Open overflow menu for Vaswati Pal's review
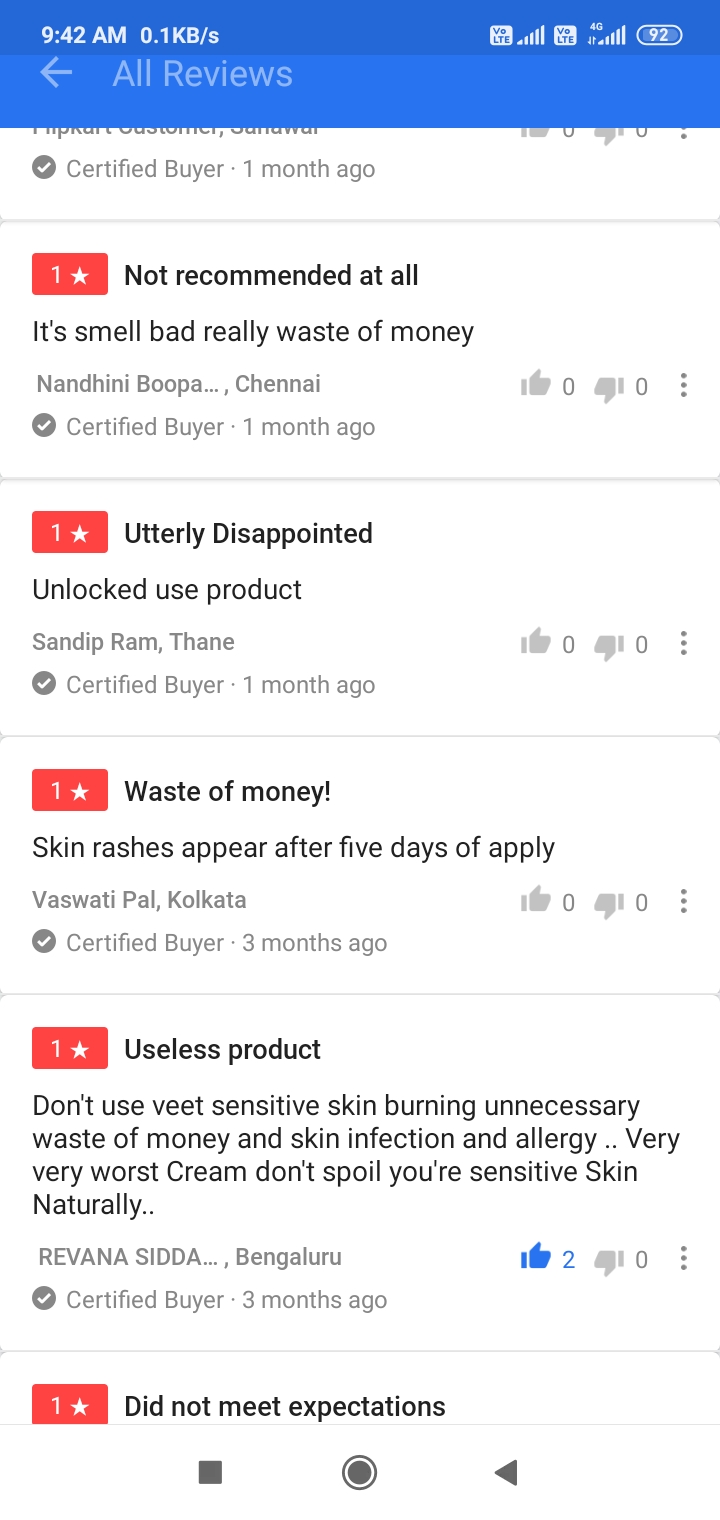 (x=683, y=901)
